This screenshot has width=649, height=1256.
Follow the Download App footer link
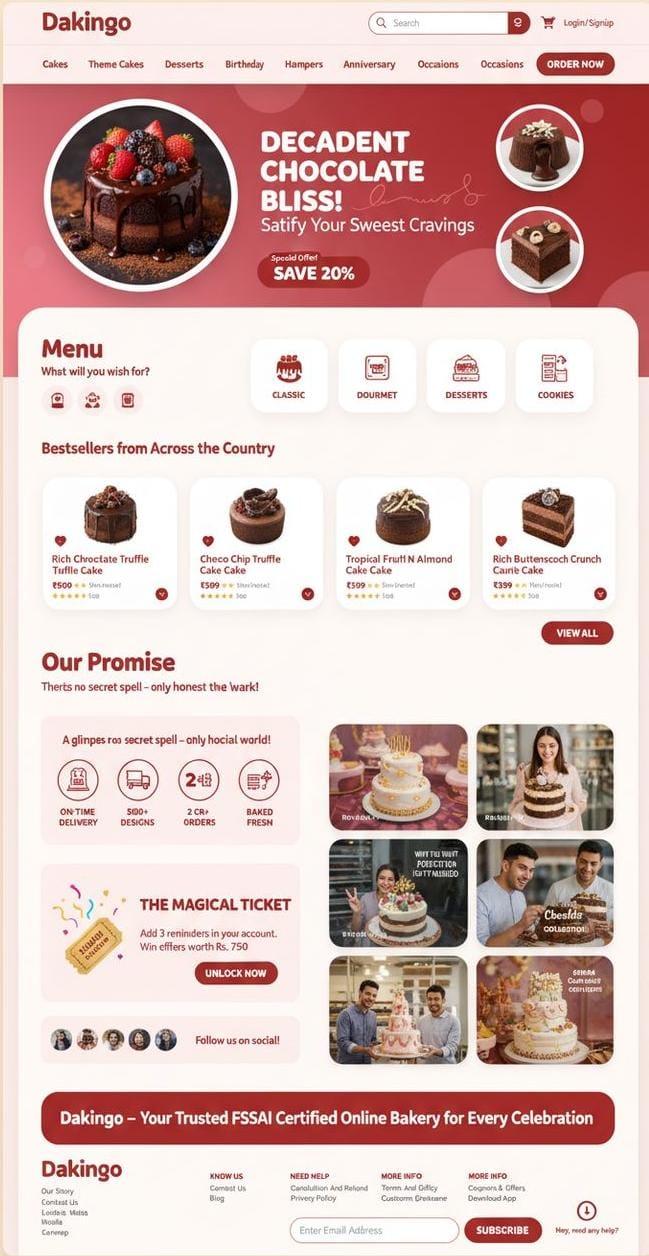[492, 1198]
